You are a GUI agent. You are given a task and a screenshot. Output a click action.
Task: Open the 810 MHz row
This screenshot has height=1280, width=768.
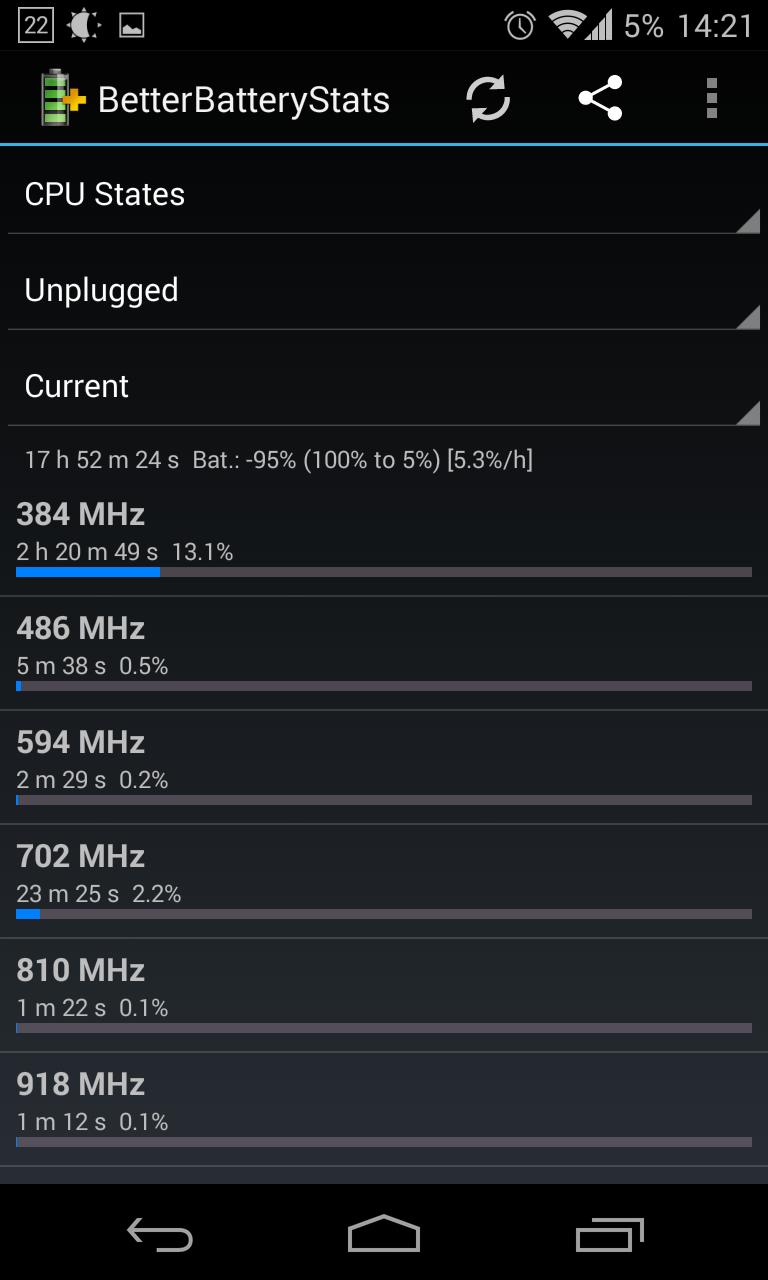coord(384,996)
